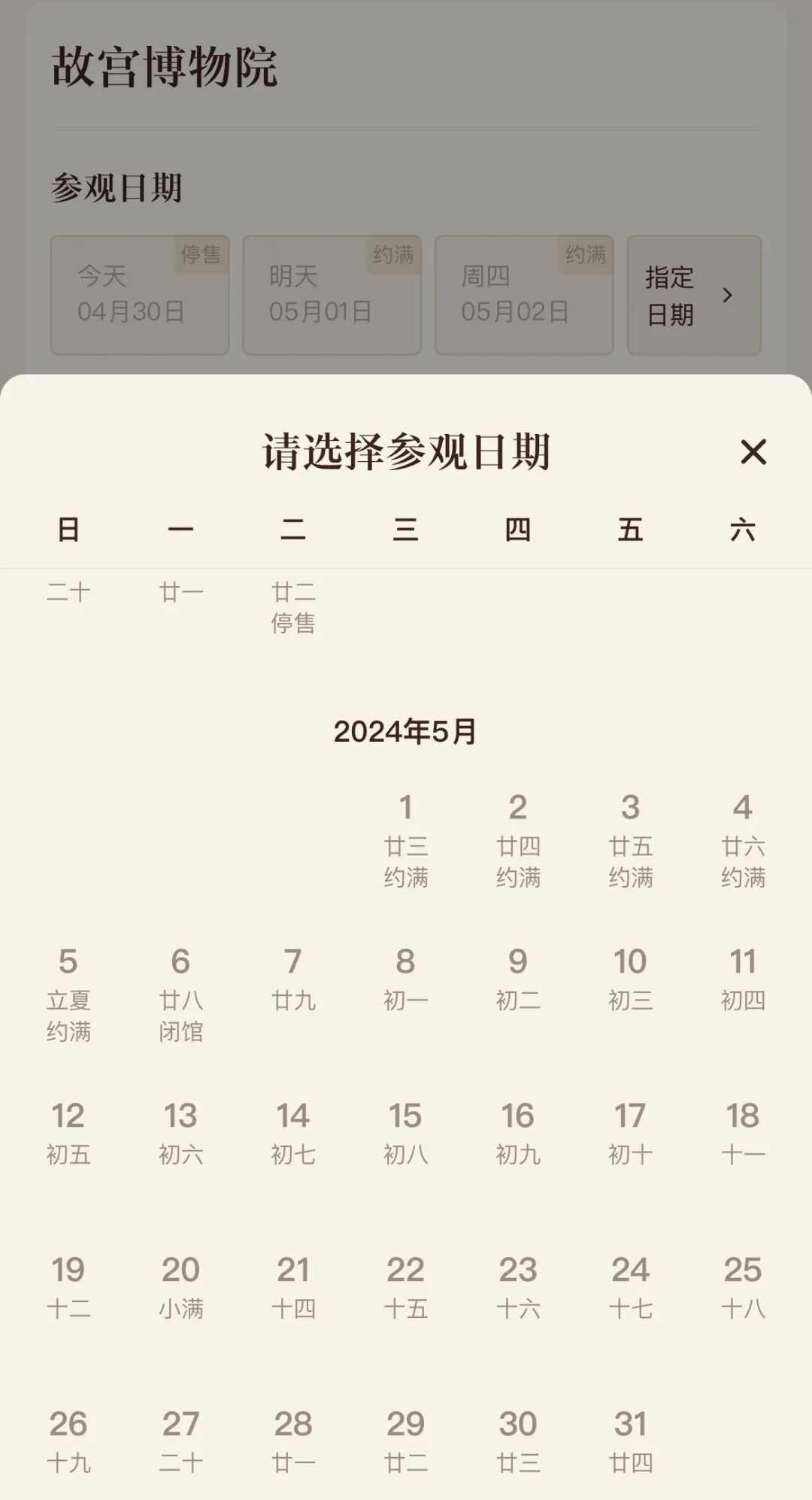The width and height of the screenshot is (812, 1500).
Task: Choose May 12 for the visit
Action: [x=68, y=1132]
